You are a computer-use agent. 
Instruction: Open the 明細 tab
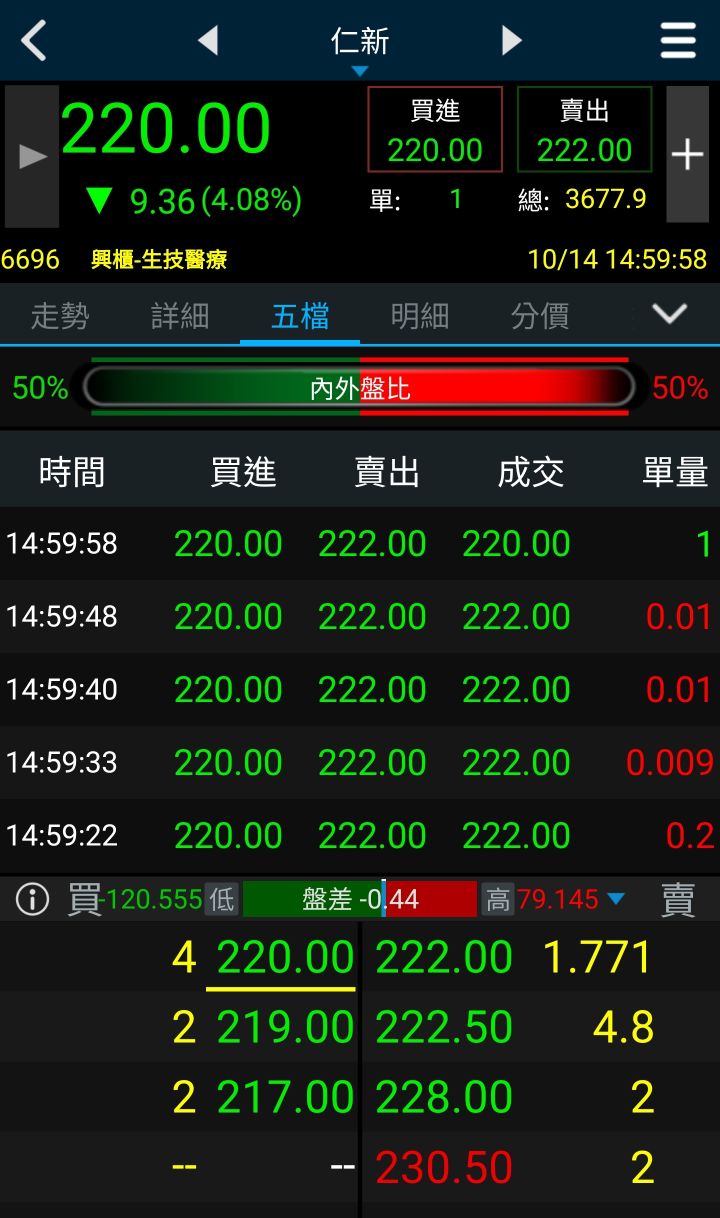pyautogui.click(x=420, y=316)
